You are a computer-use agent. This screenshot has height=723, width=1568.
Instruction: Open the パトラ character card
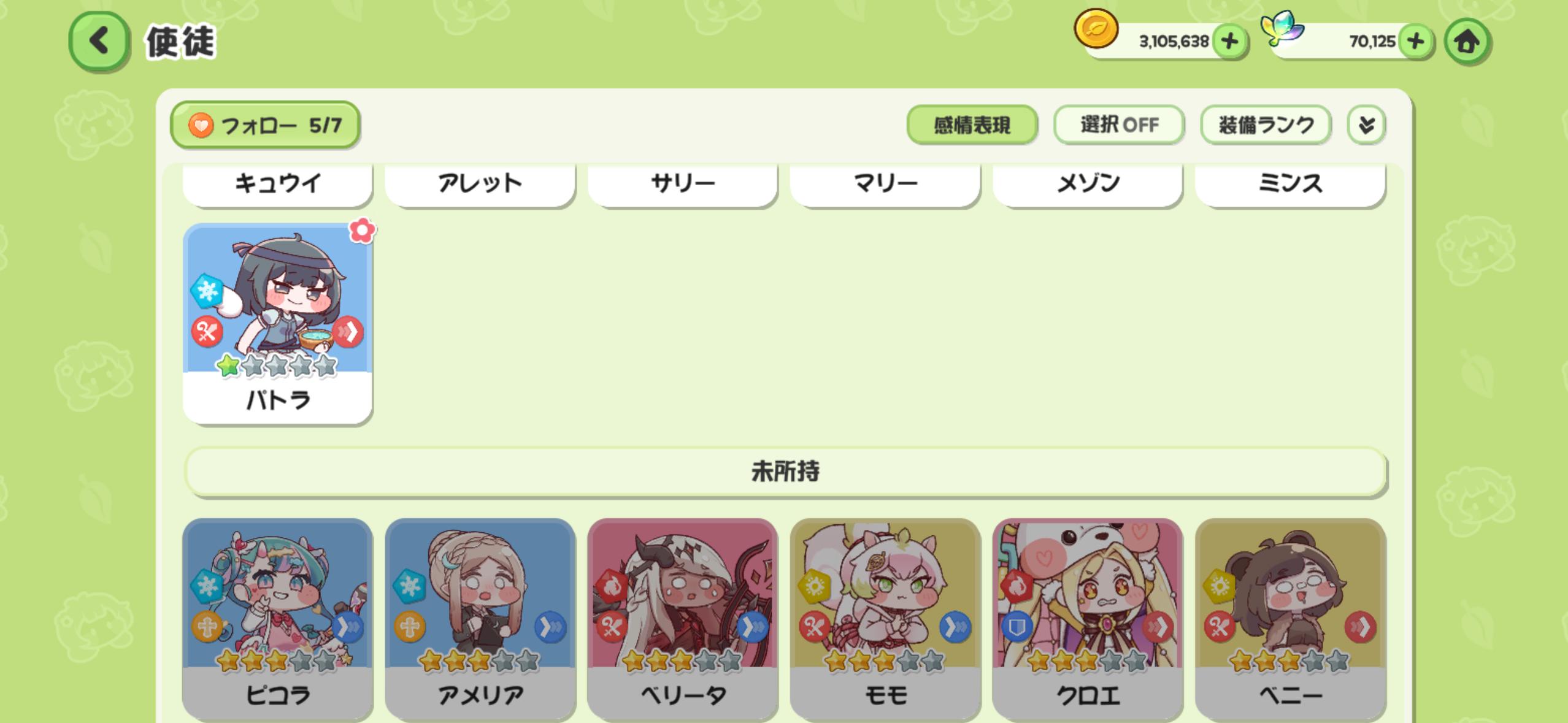click(277, 324)
